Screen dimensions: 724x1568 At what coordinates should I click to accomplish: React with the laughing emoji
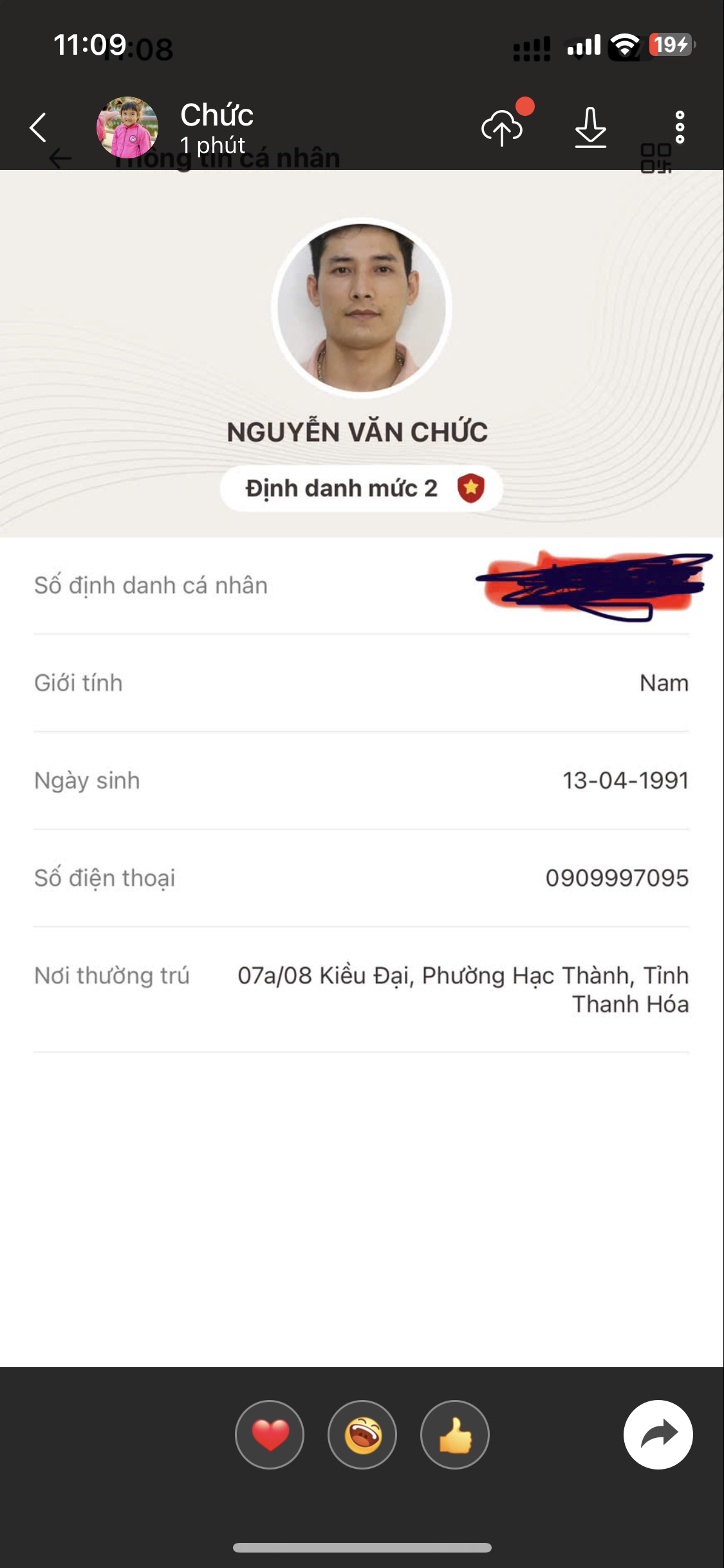362,1434
